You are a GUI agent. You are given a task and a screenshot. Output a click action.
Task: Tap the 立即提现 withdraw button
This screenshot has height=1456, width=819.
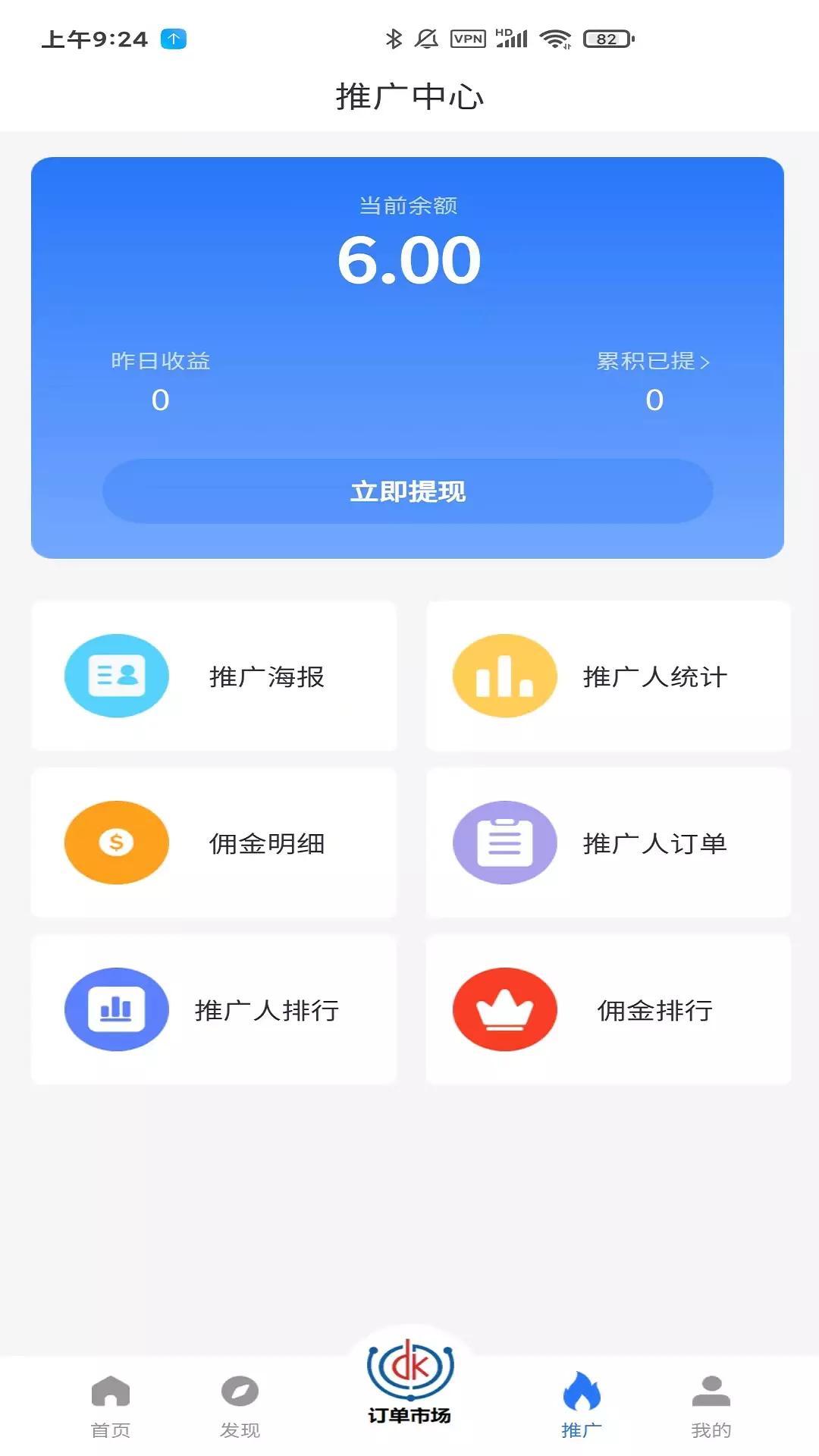[x=408, y=491]
